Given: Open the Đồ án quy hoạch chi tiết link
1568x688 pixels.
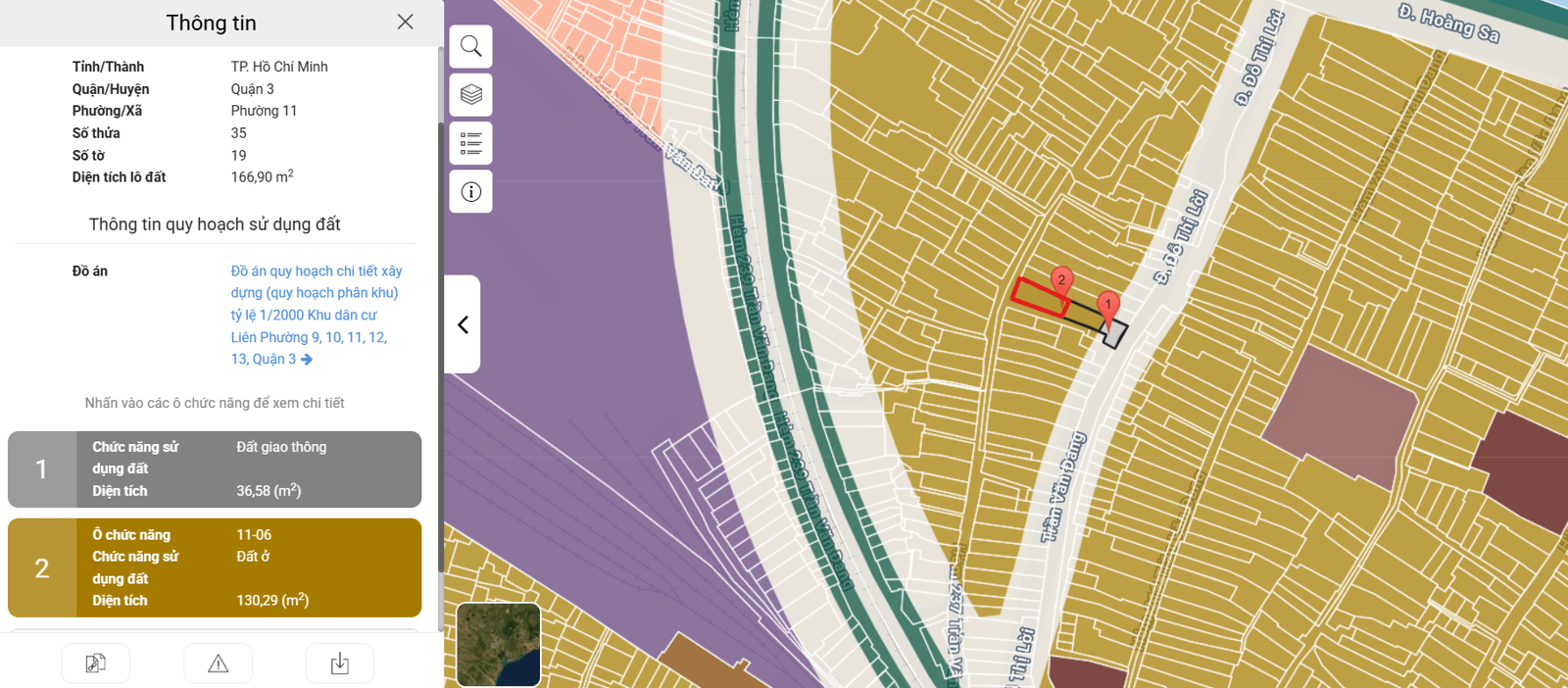Looking at the screenshot, I should (x=316, y=315).
